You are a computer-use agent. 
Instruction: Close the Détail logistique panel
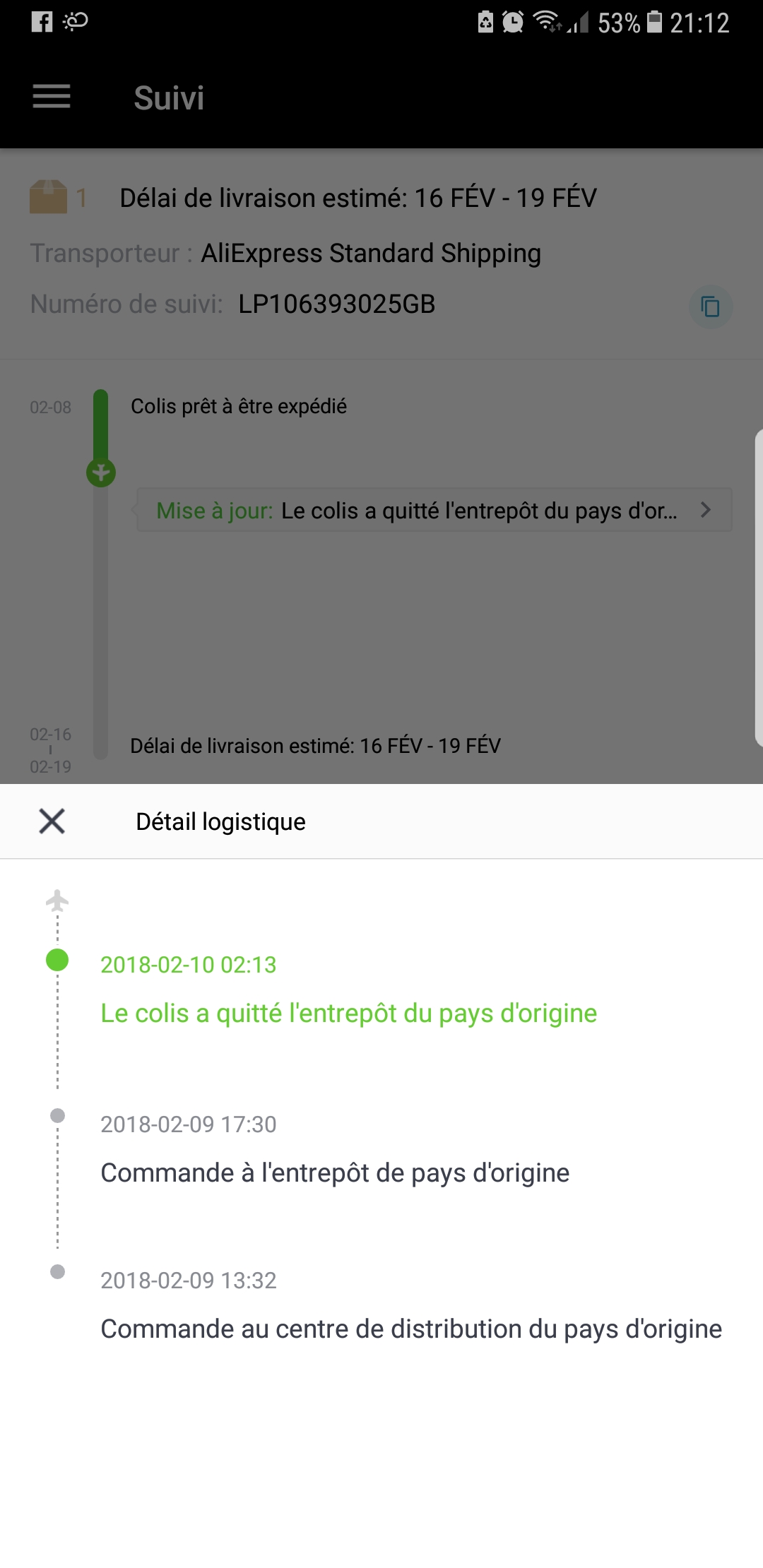(52, 821)
